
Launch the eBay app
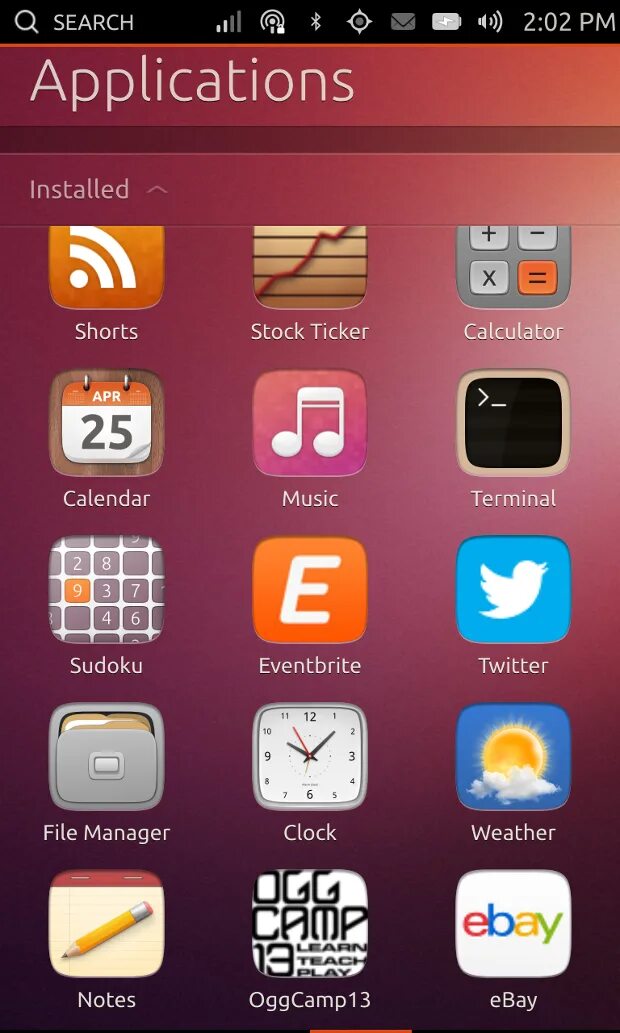coord(513,924)
